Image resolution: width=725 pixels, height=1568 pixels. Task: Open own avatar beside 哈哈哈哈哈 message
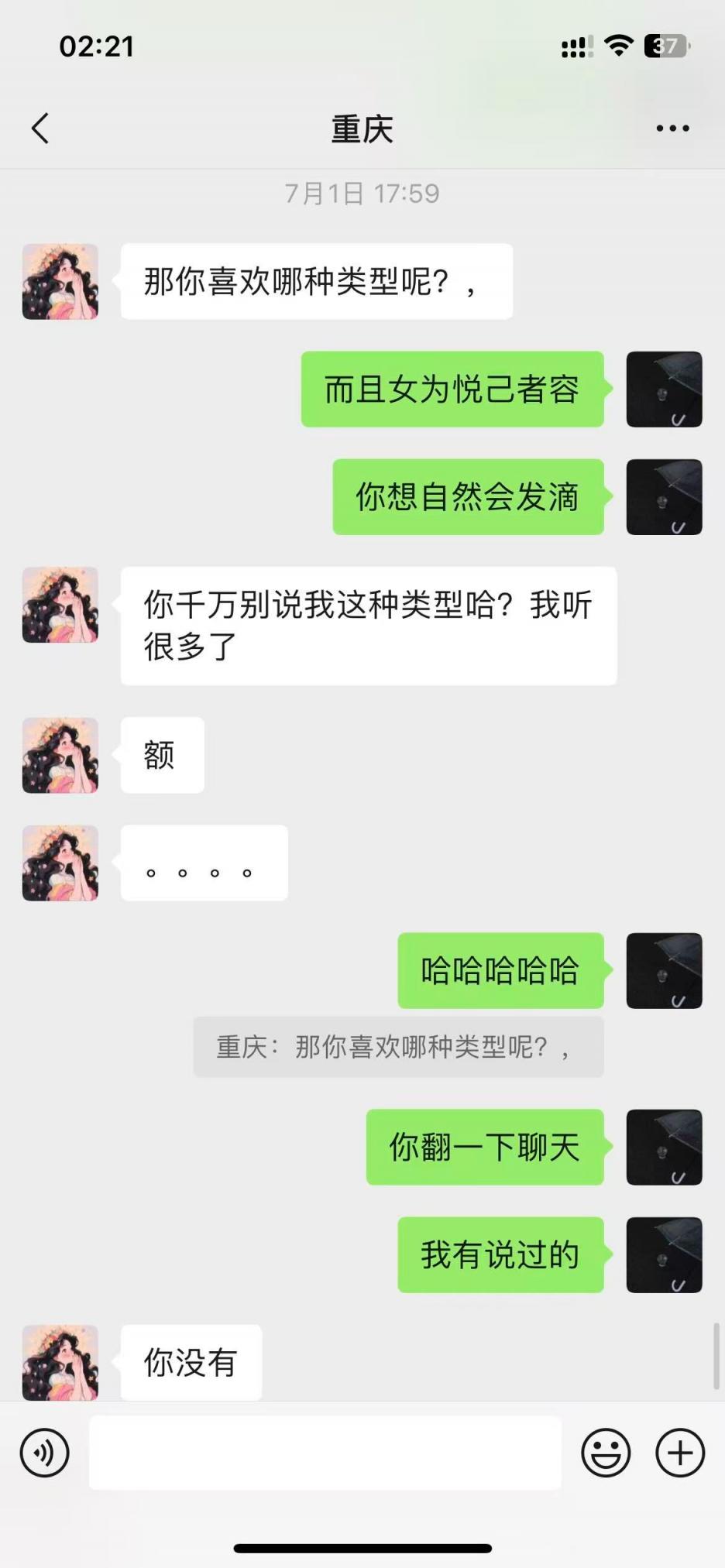[664, 971]
